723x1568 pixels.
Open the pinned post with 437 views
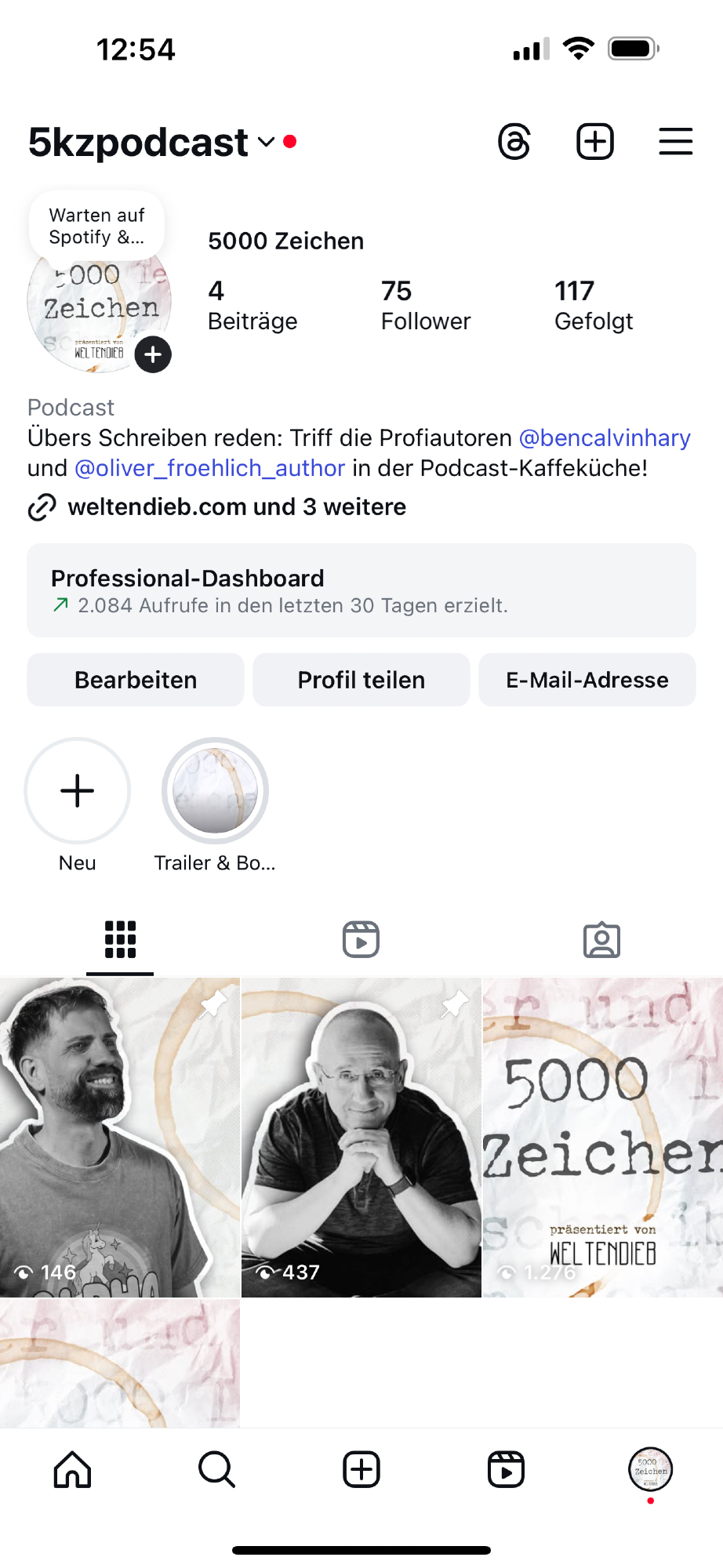pyautogui.click(x=361, y=1137)
